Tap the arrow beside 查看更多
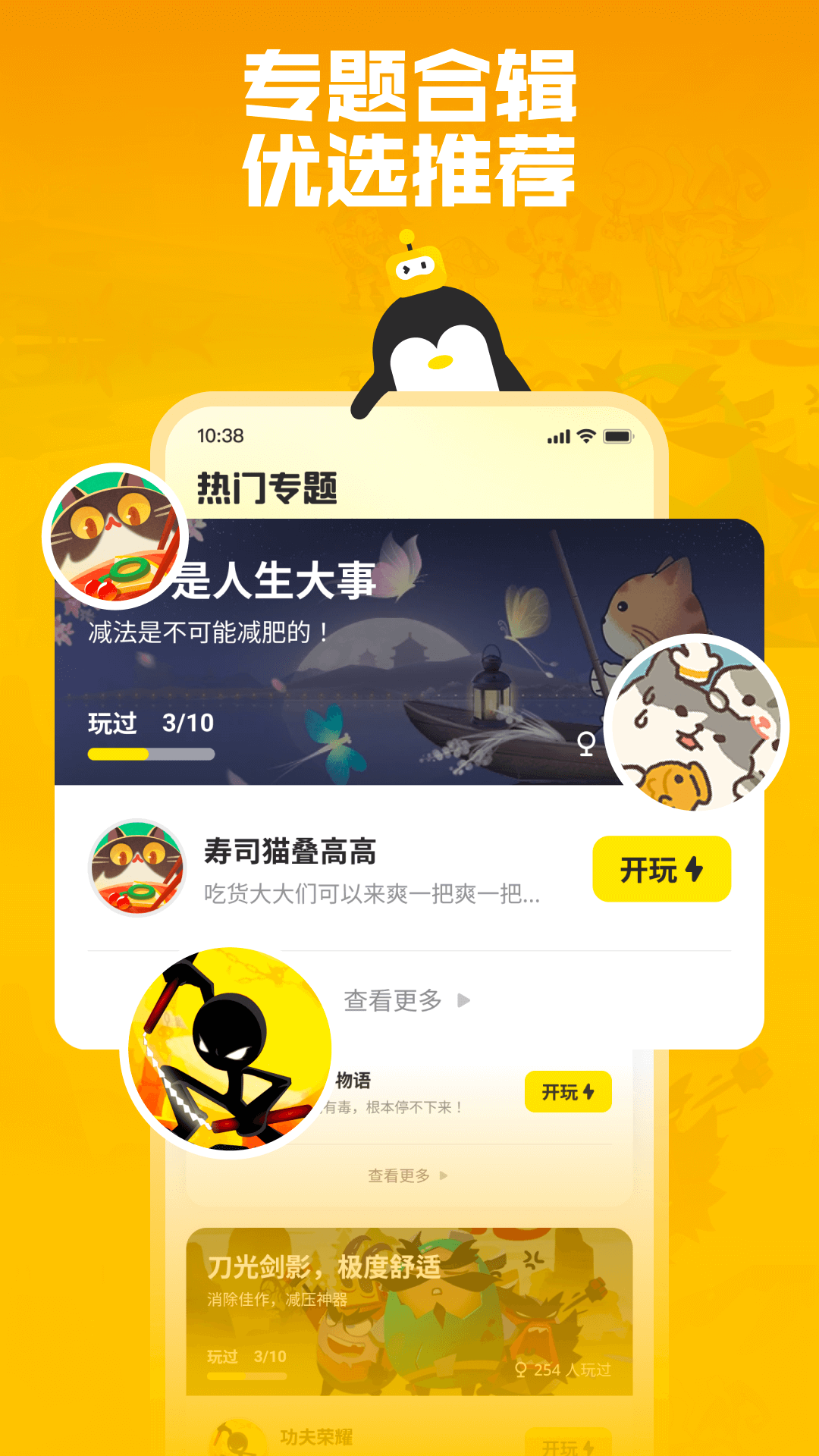Screen dimensions: 819x1456 click(x=463, y=999)
